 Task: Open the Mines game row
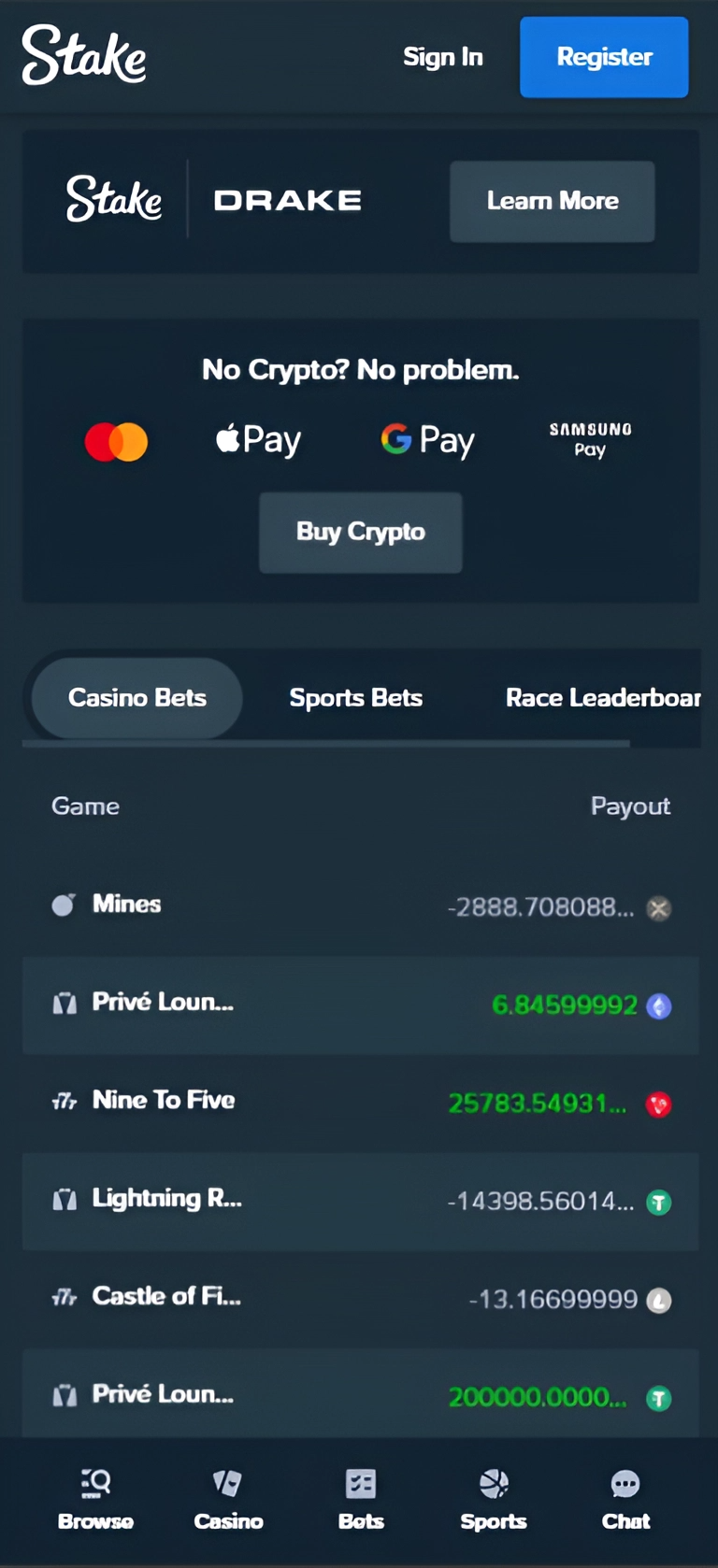(x=126, y=905)
